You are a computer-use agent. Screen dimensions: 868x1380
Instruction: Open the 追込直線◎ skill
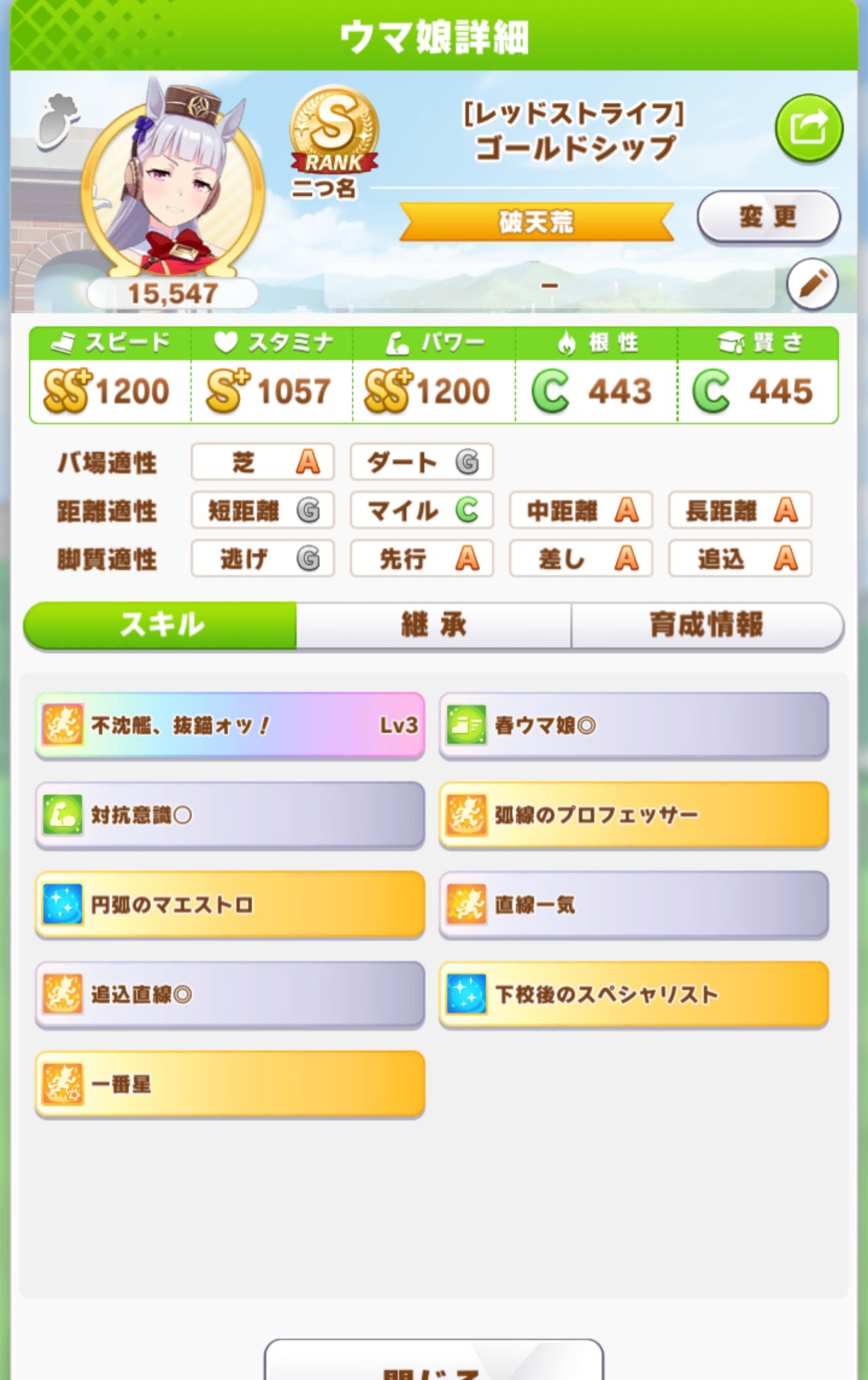(x=230, y=995)
